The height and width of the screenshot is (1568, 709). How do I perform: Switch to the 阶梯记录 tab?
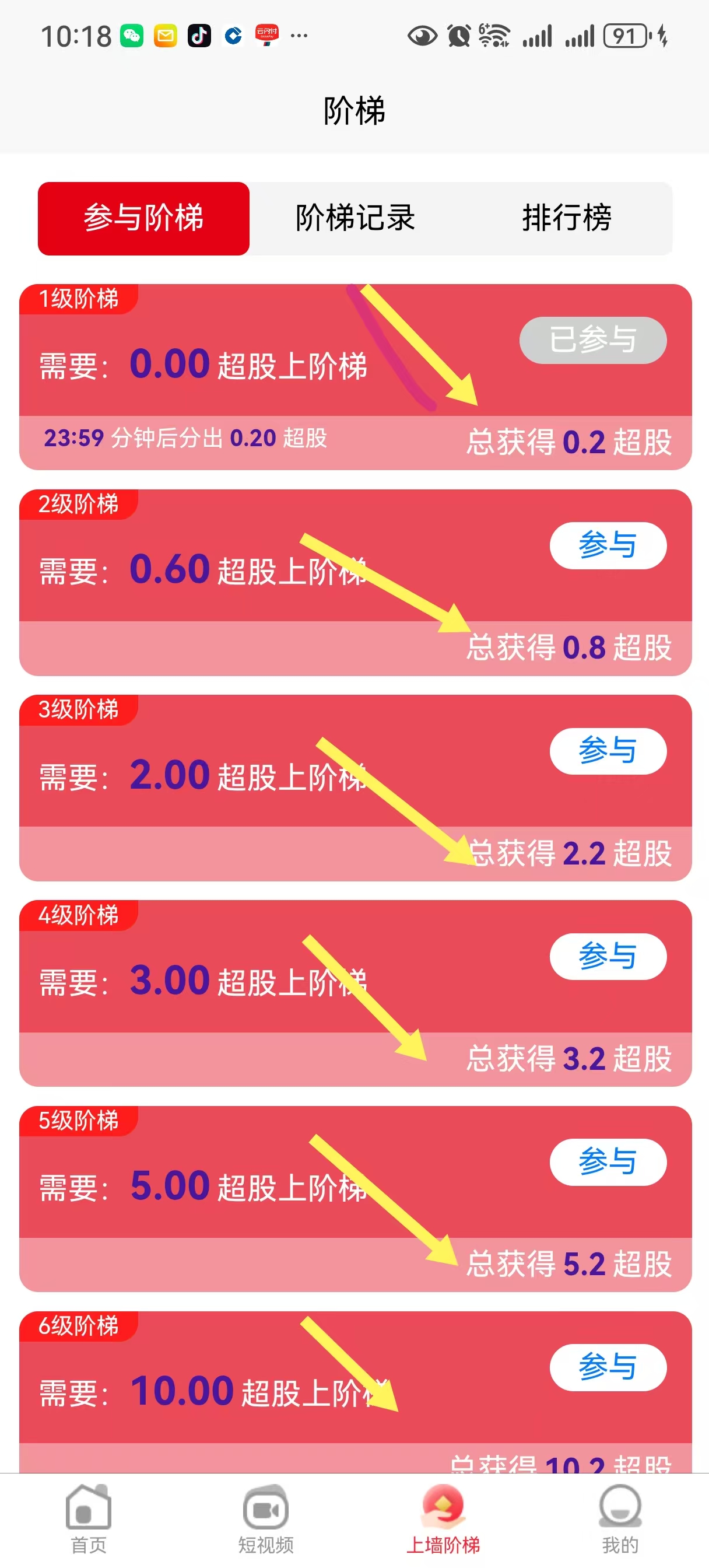355,219
